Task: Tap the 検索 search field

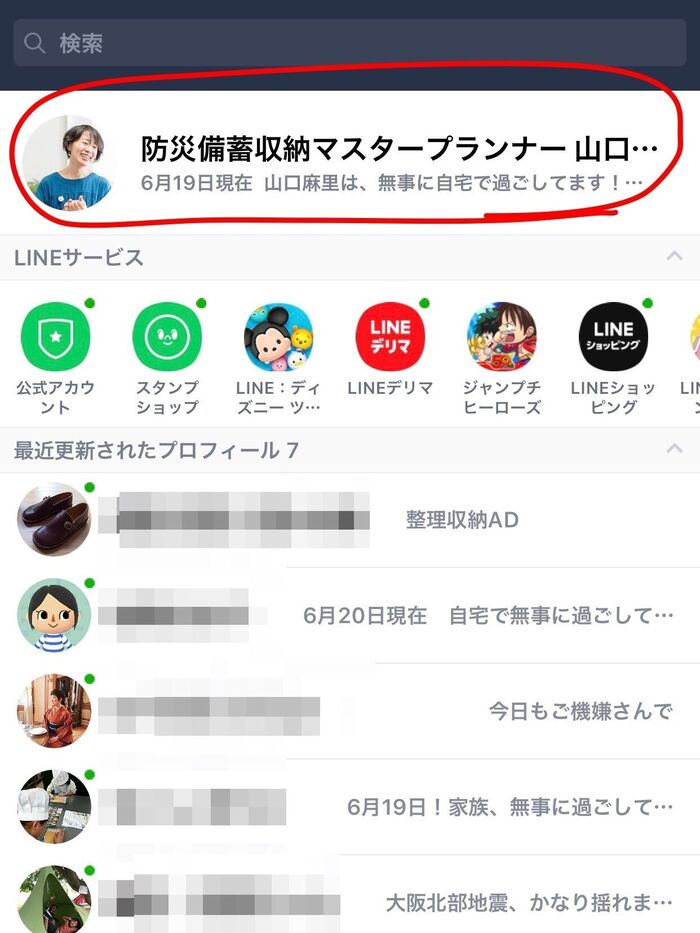Action: coord(350,43)
